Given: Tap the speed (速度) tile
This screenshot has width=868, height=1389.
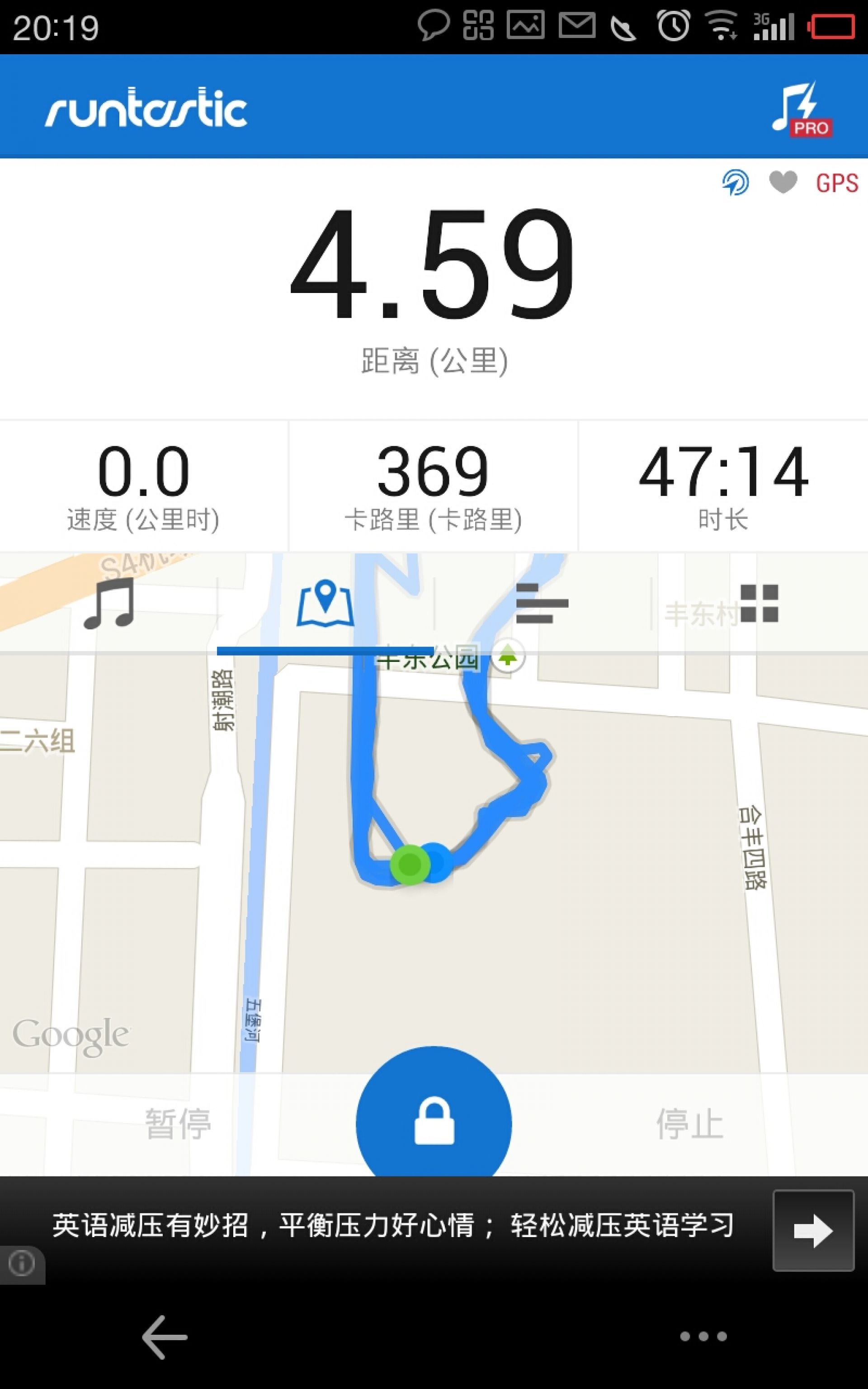Looking at the screenshot, I should 143,486.
